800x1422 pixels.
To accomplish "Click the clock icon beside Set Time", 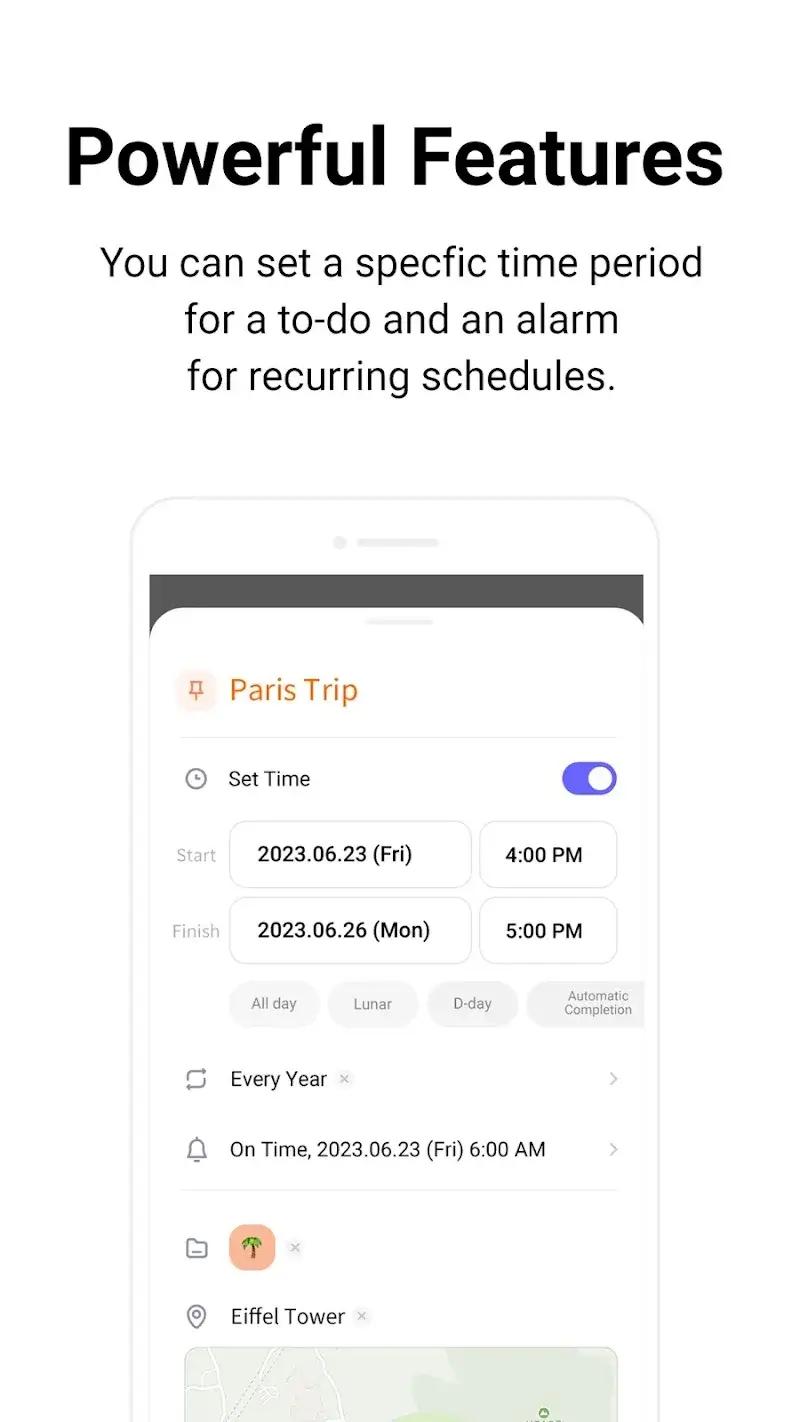I will click(197, 778).
